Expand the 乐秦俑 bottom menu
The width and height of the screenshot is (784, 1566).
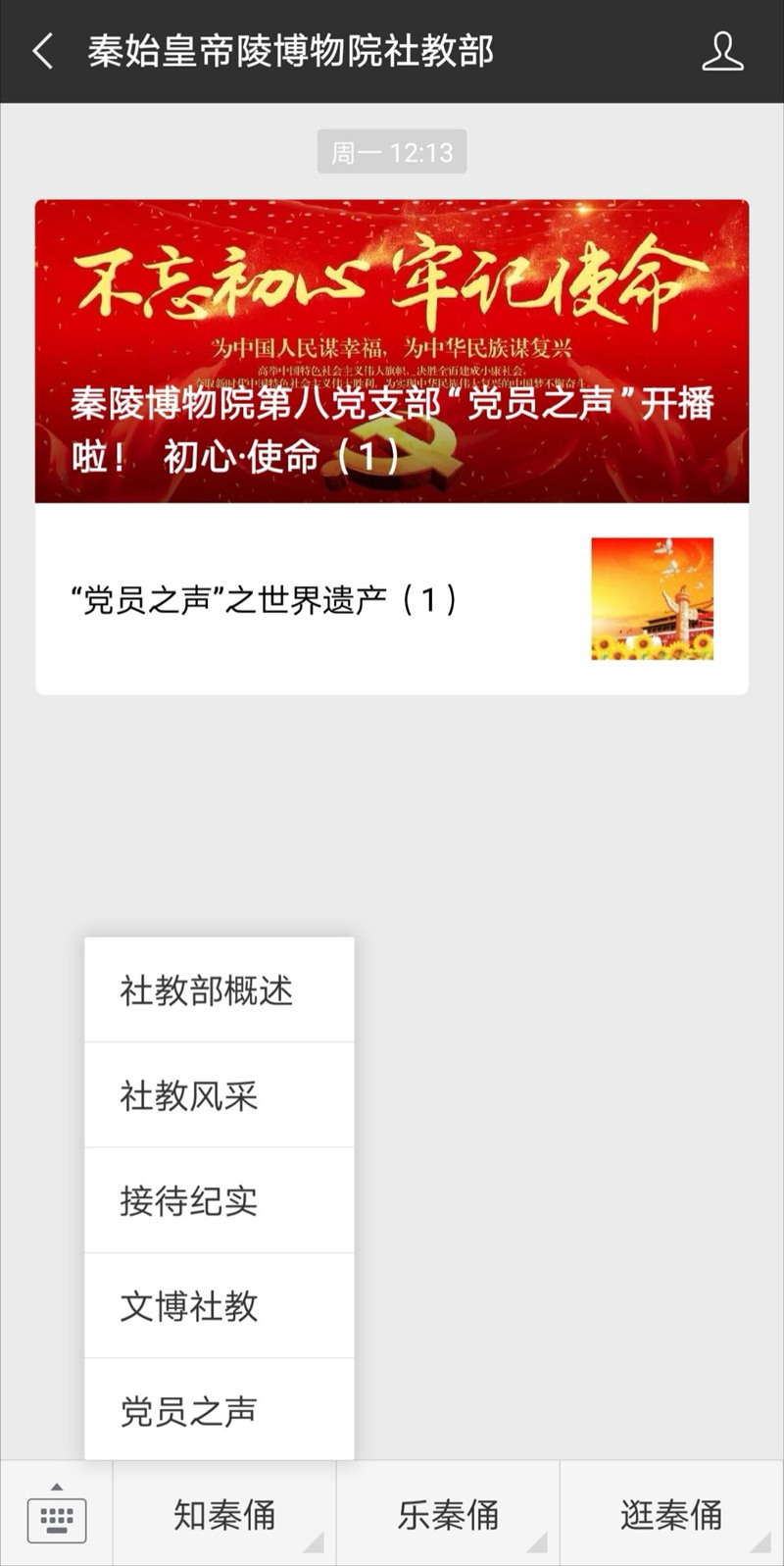click(448, 1515)
